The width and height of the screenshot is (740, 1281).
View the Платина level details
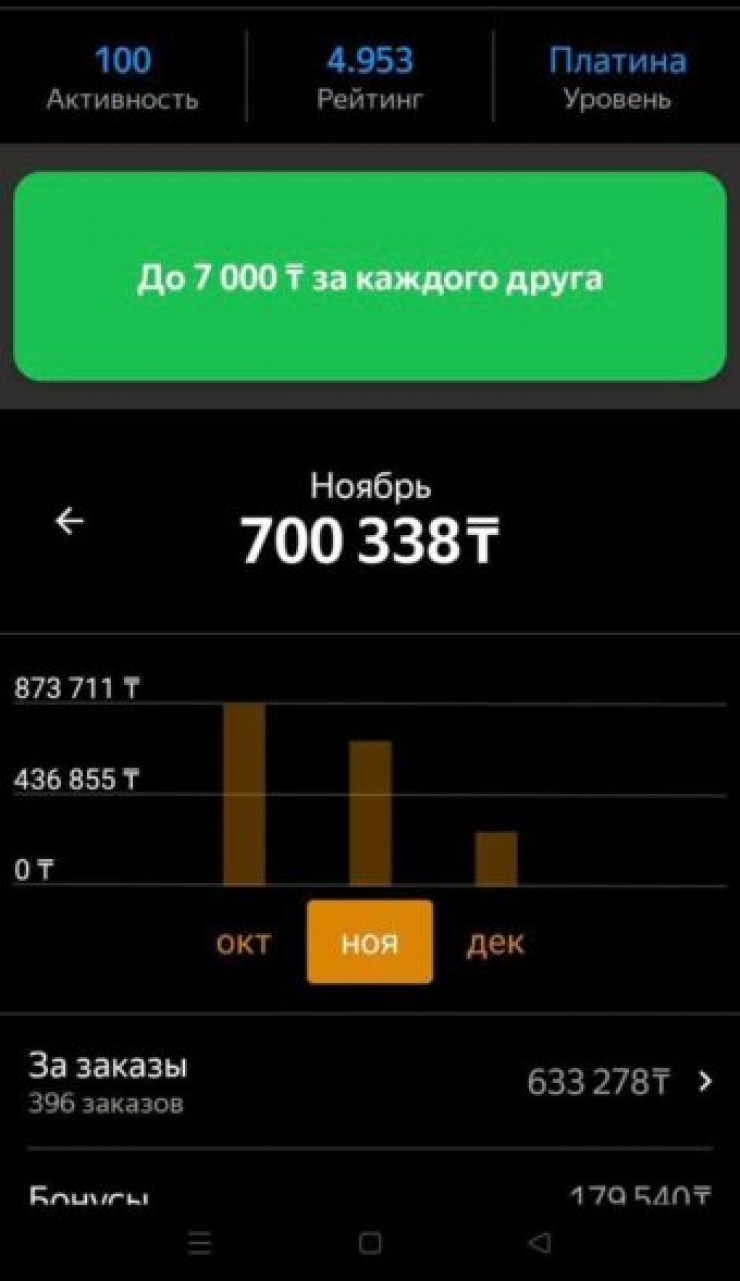[x=617, y=77]
